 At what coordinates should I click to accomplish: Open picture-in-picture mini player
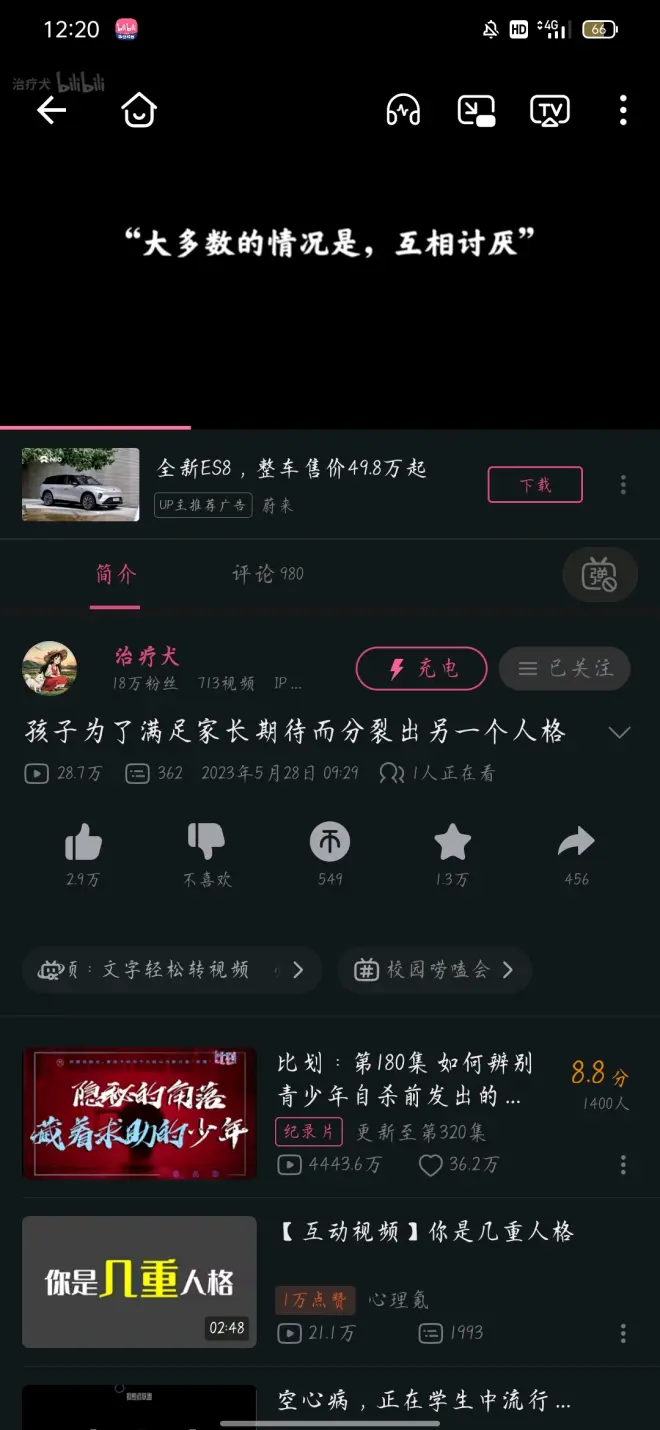(x=476, y=110)
